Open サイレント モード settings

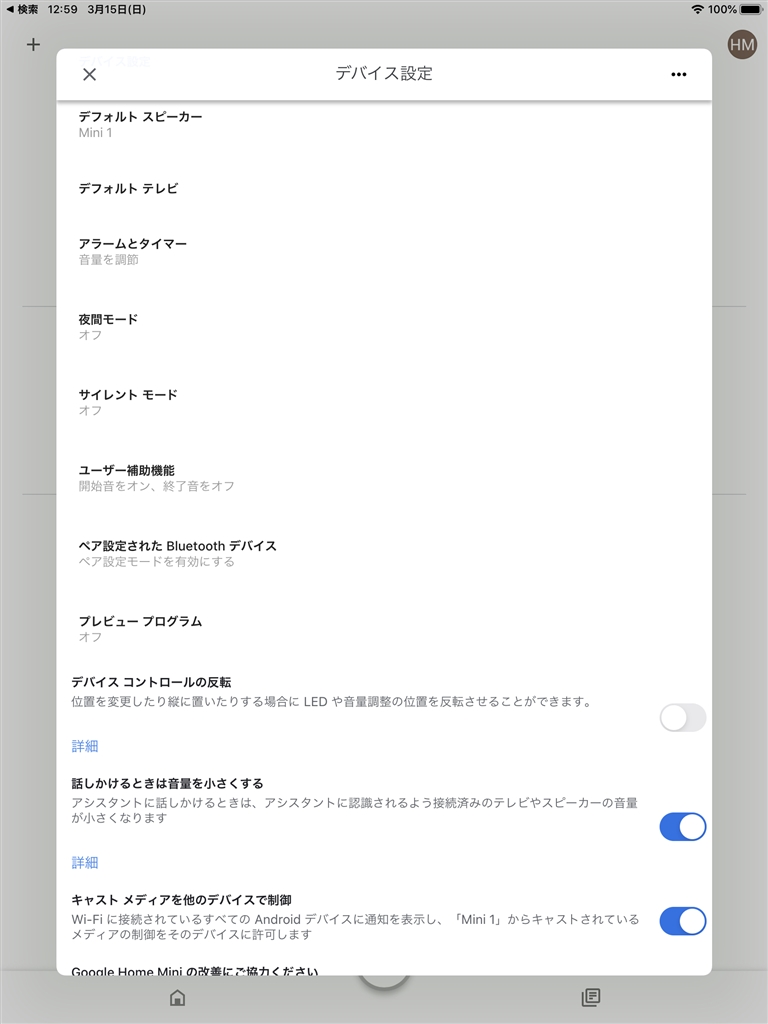[x=128, y=402]
